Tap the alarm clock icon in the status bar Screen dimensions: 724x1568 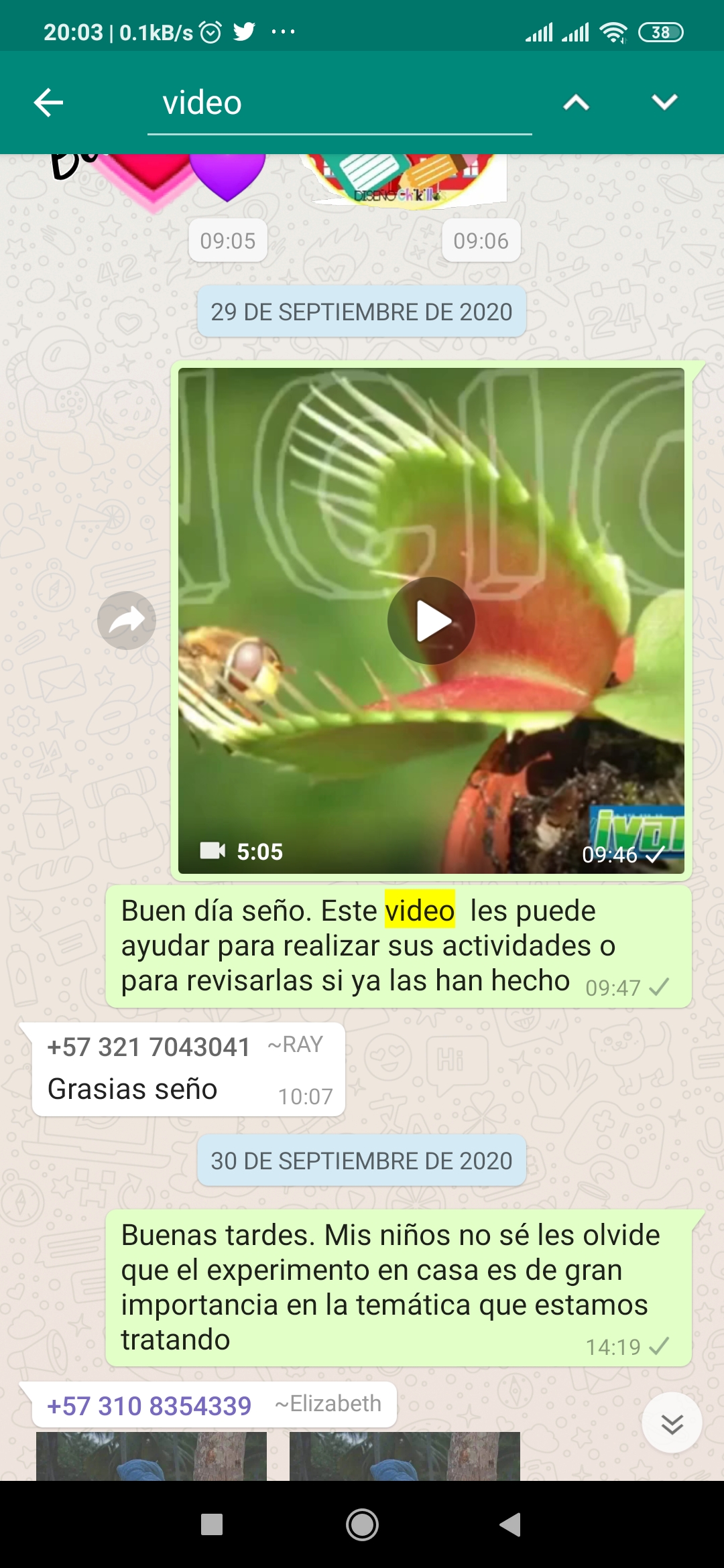point(208,30)
